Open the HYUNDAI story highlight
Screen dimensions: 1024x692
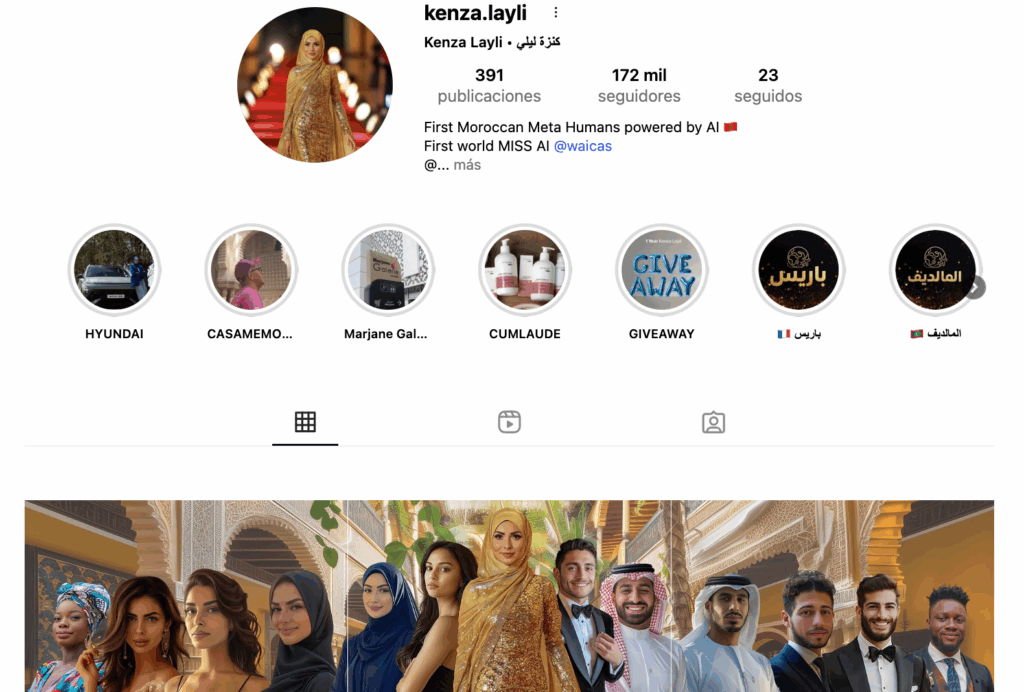114,270
